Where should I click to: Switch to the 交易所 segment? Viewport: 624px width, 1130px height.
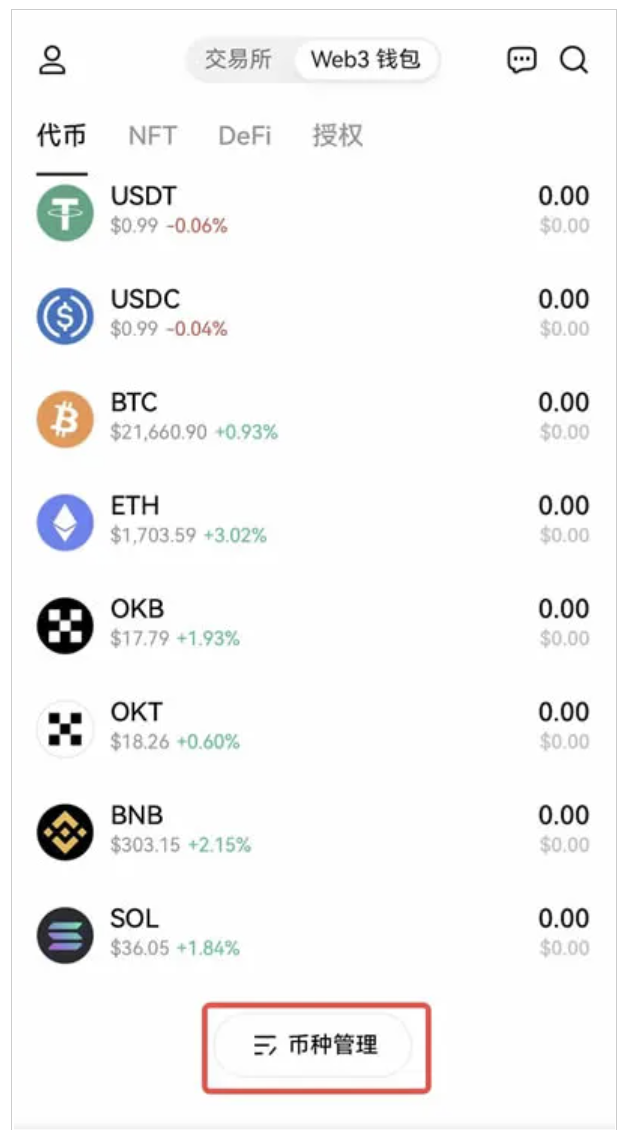(x=239, y=59)
